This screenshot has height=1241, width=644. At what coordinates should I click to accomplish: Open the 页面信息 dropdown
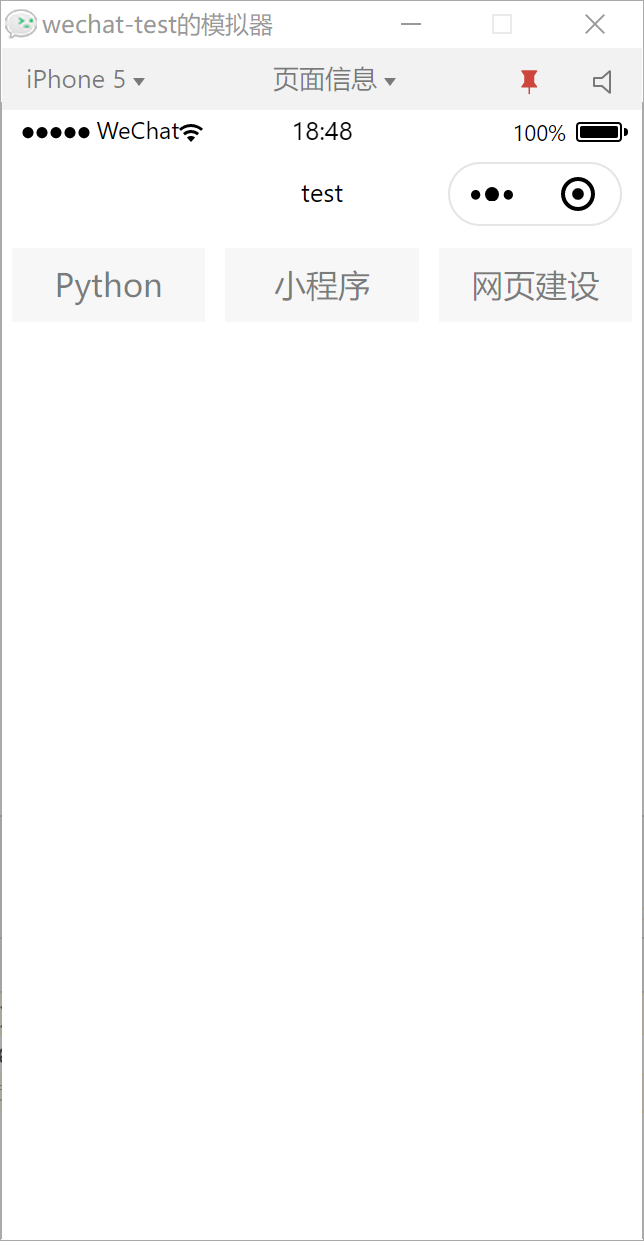(334, 80)
